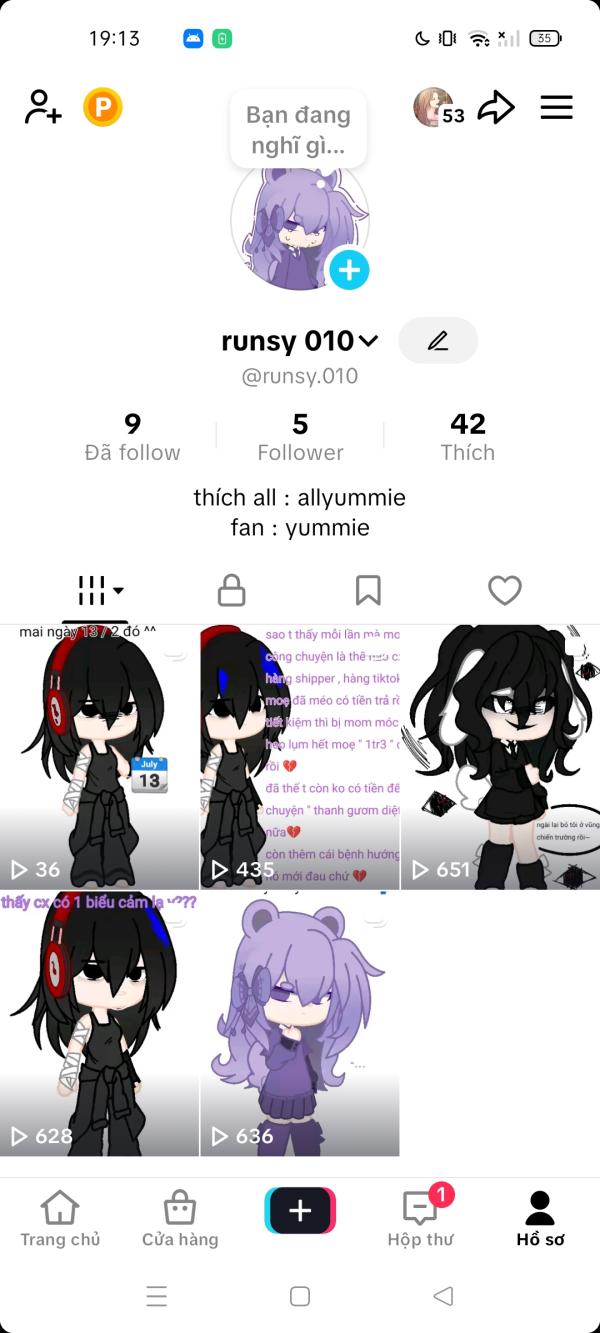Create a new post with plus button
This screenshot has height=1333, width=600.
tap(300, 1211)
